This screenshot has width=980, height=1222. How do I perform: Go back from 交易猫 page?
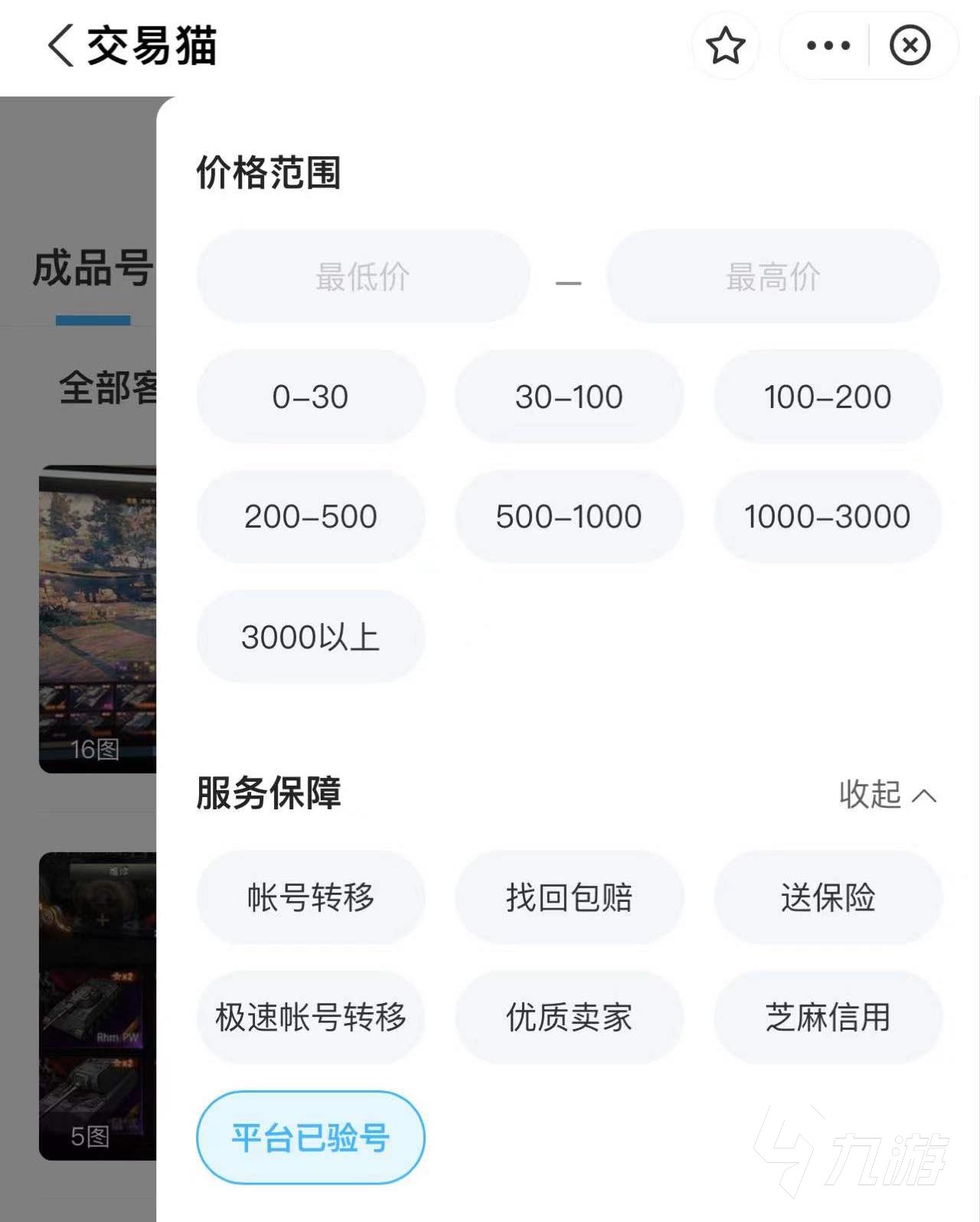(x=61, y=46)
